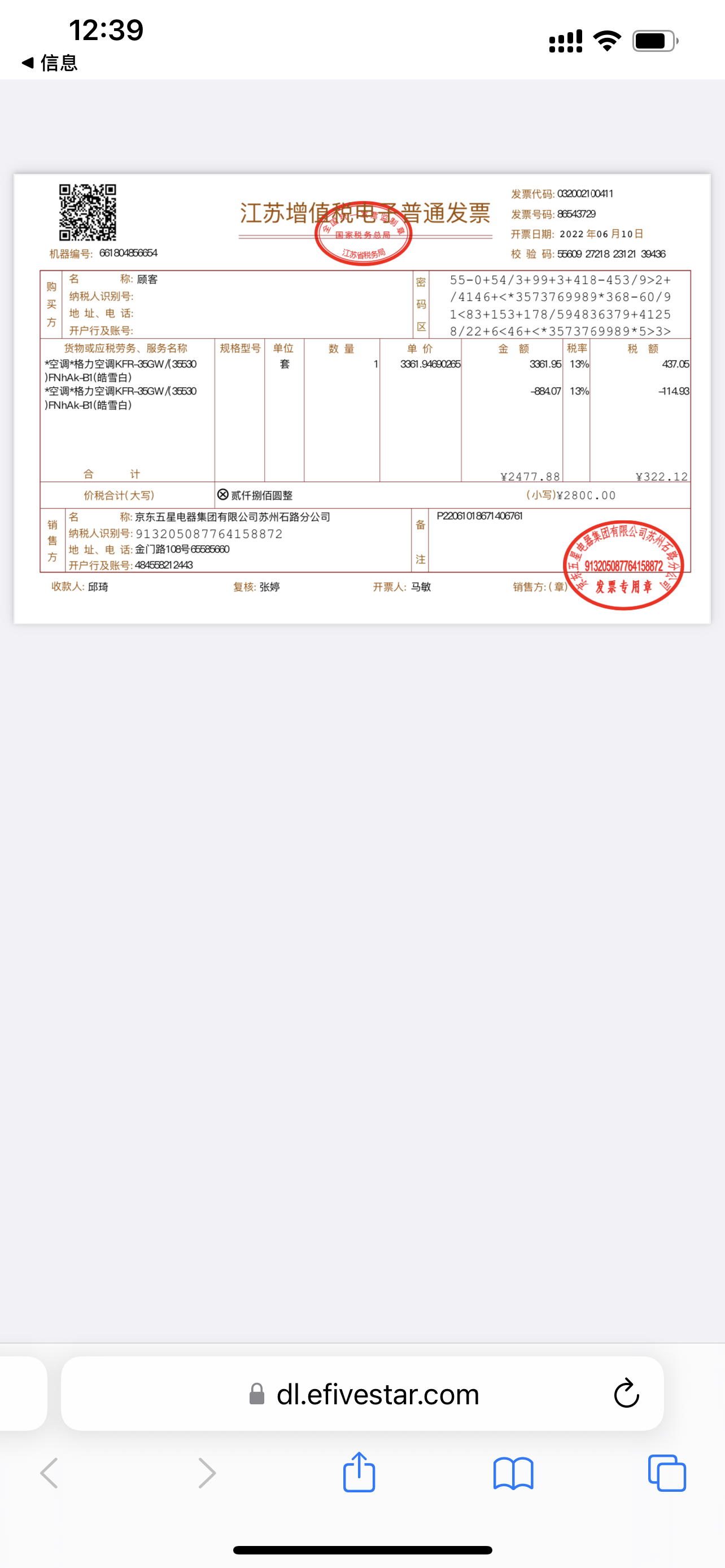Tap the forward navigation chevron
This screenshot has width=725, height=1568.
coord(206,1473)
